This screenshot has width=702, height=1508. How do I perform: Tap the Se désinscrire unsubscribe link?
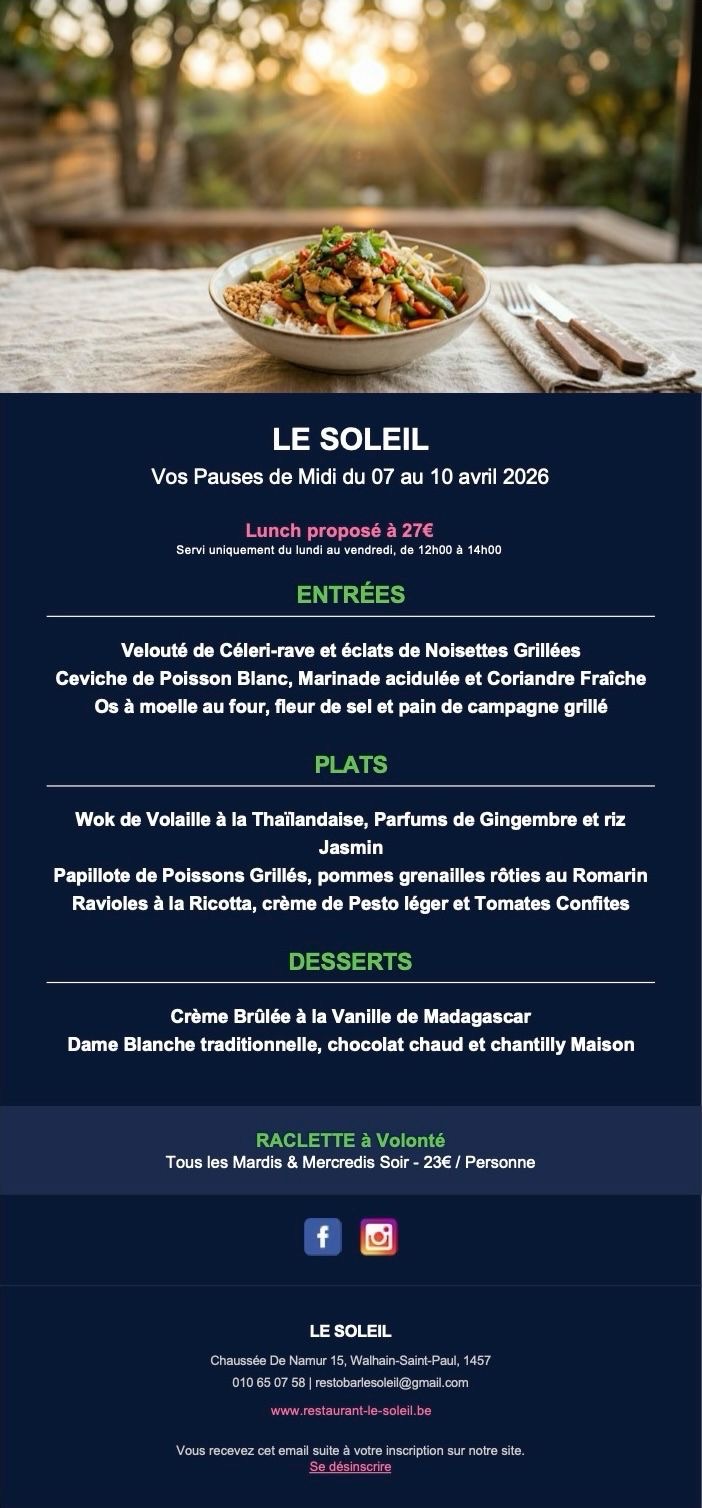[x=350, y=1467]
